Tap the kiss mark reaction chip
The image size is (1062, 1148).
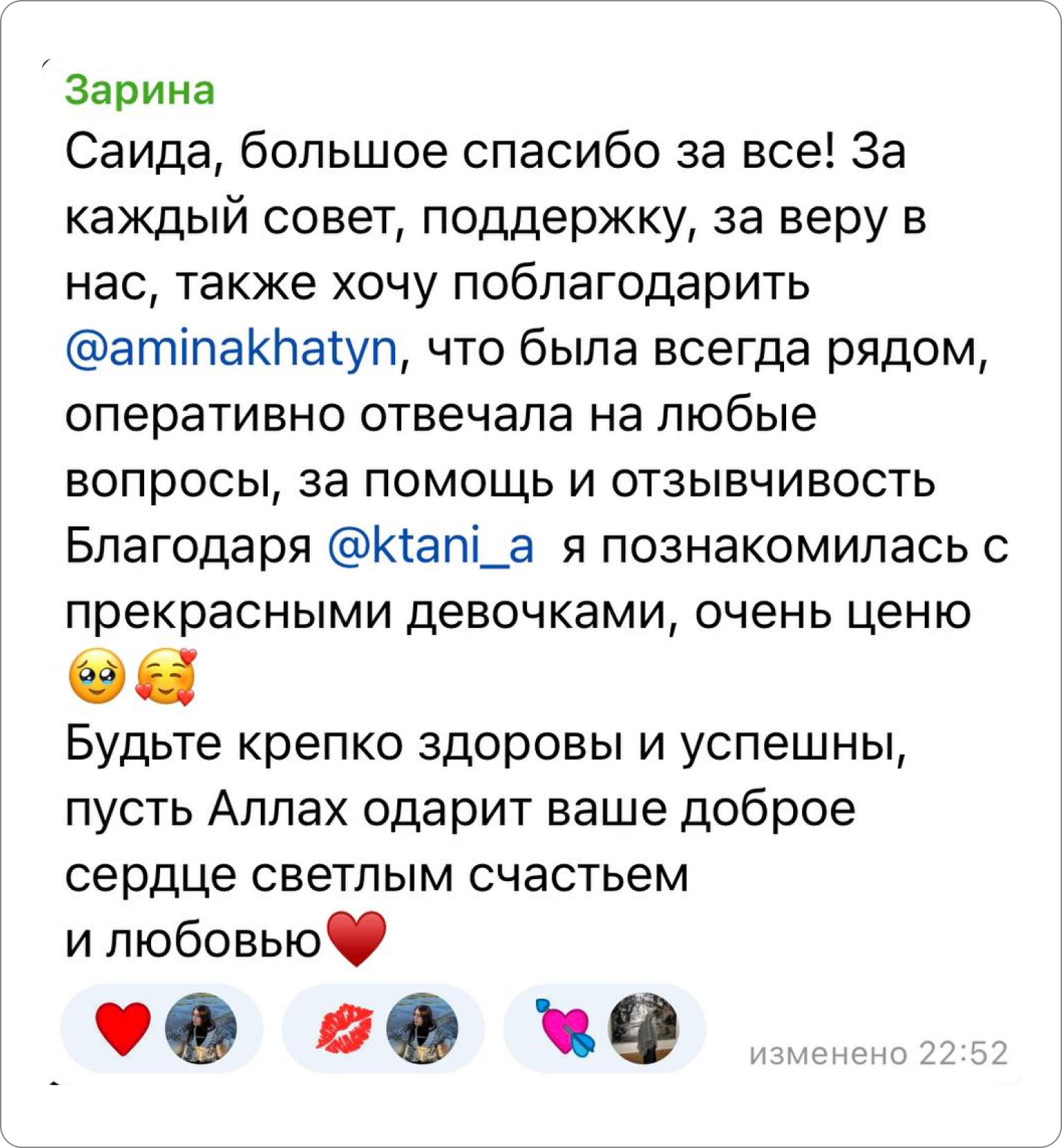383,1028
